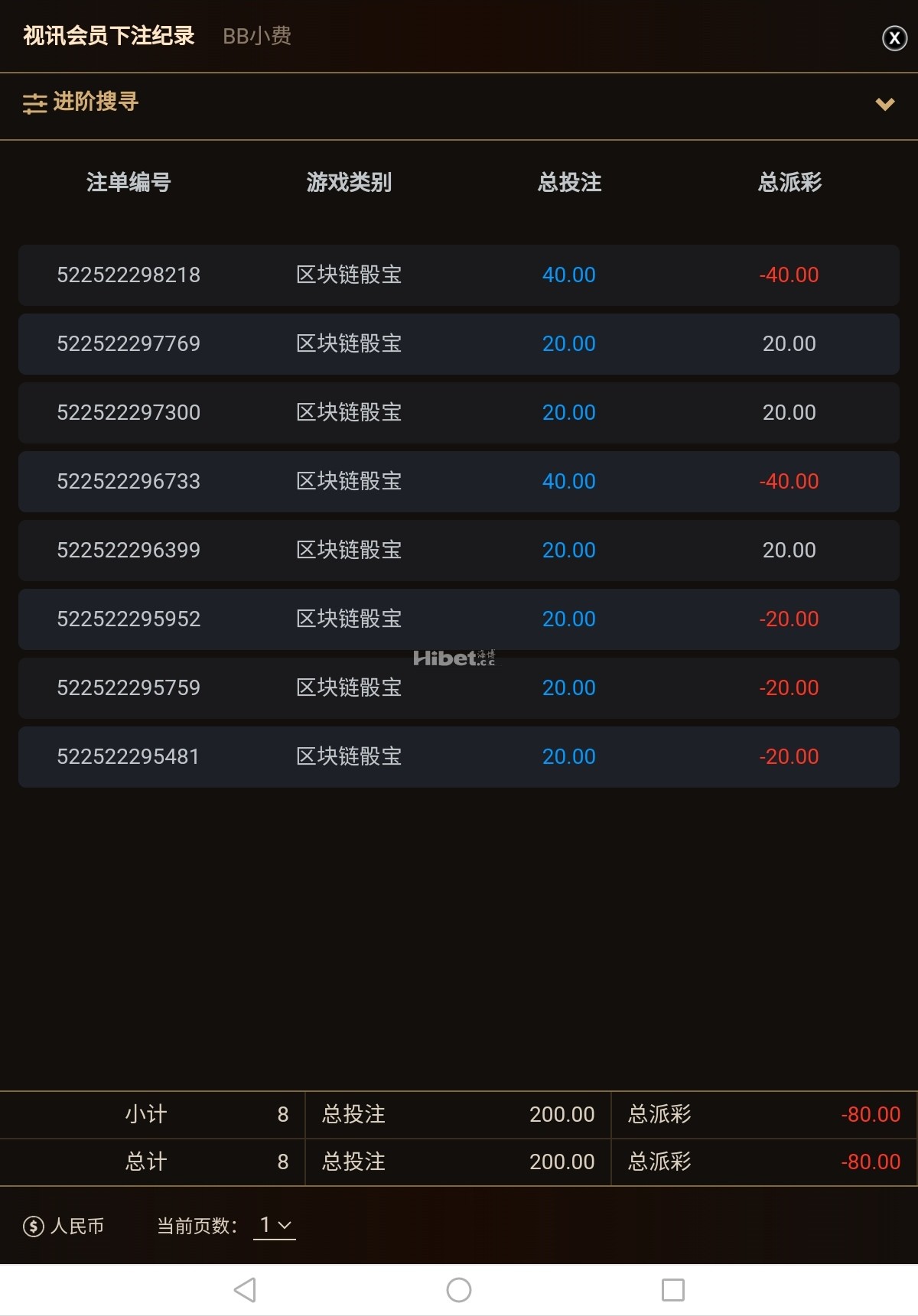View details of bet 522522297300
Image resolution: width=918 pixels, height=1316 pixels.
point(129,413)
